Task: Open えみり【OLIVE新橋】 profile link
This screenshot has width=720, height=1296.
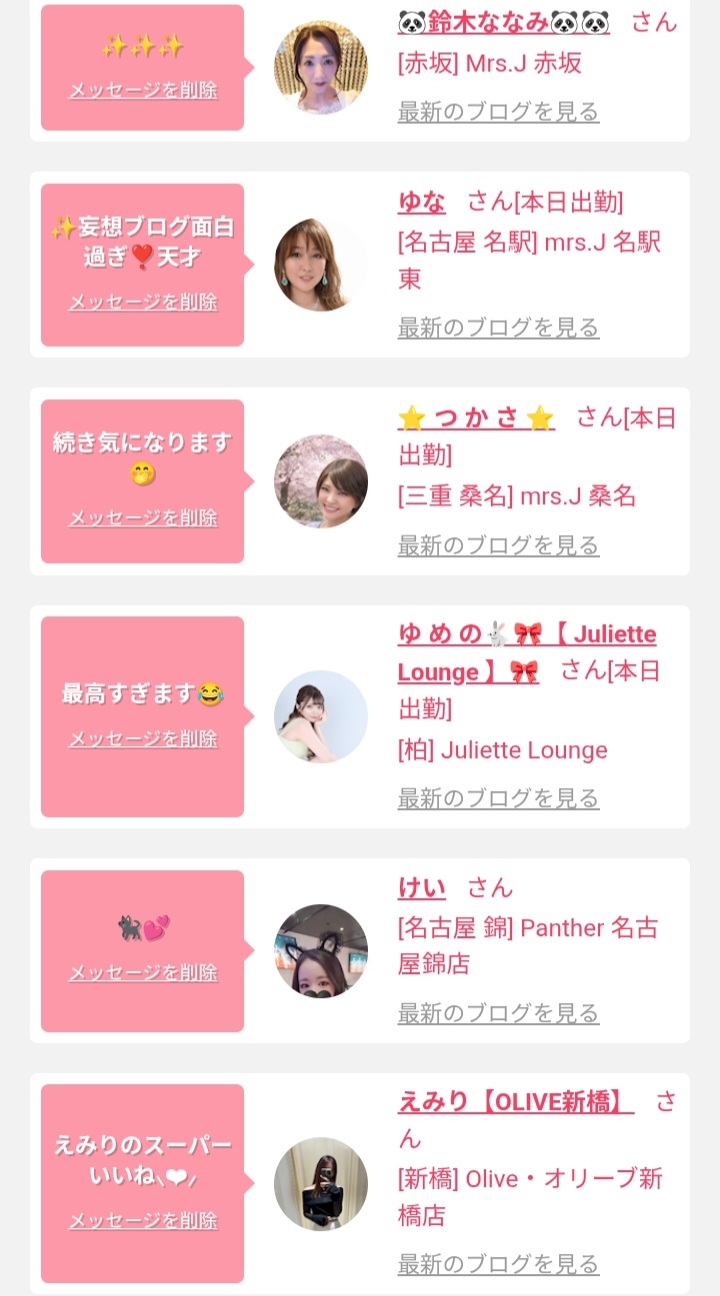Action: click(x=515, y=1103)
